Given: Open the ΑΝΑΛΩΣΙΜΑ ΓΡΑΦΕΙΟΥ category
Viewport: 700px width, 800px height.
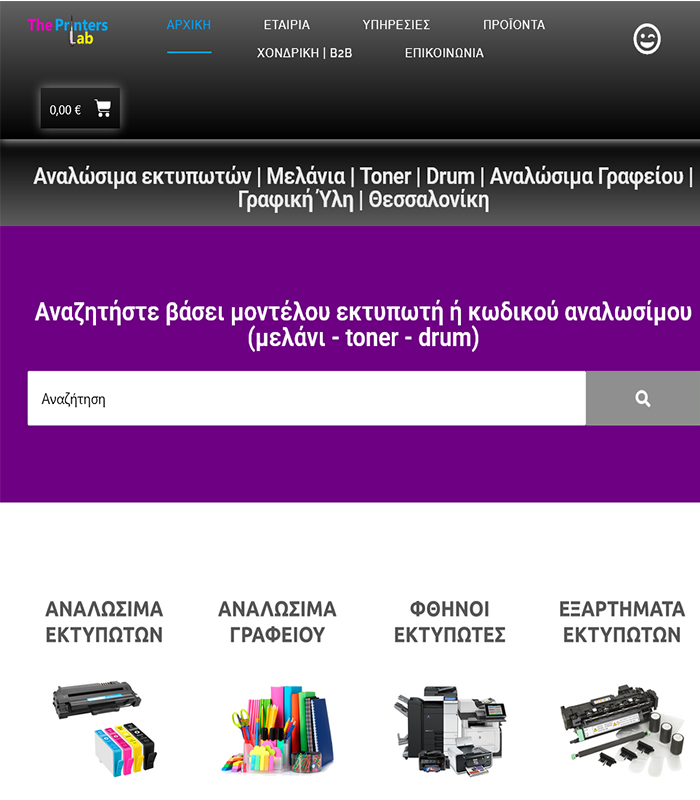Looking at the screenshot, I should [277, 621].
